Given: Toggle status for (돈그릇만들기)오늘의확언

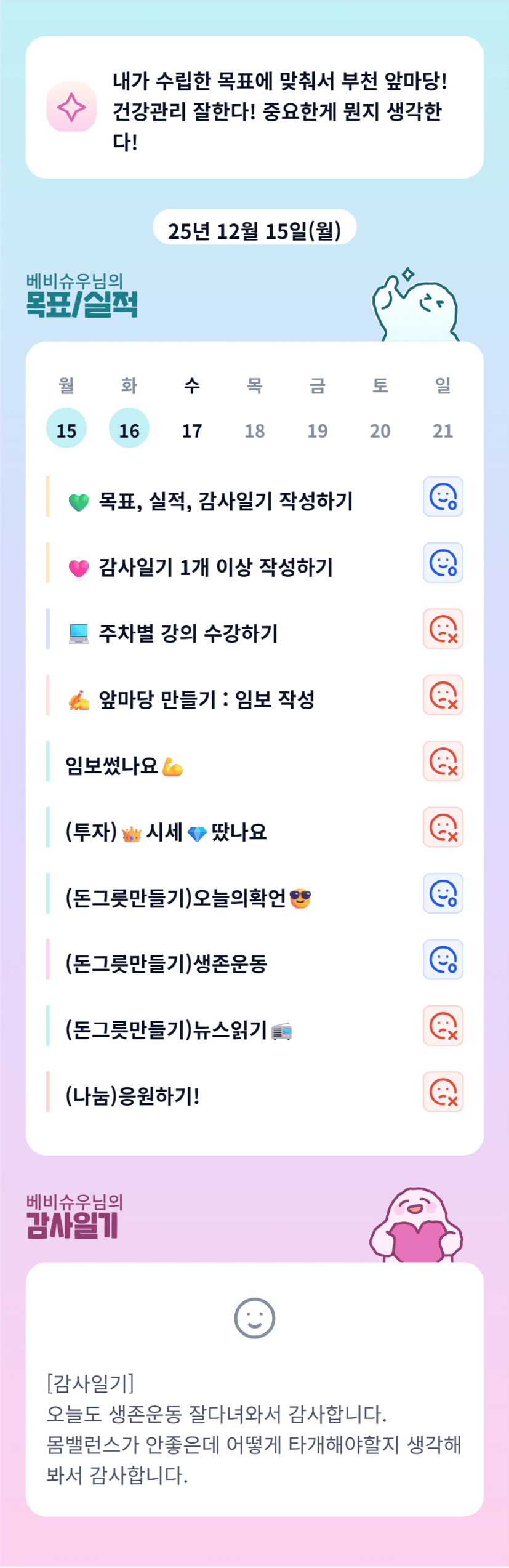Looking at the screenshot, I should pos(443,894).
